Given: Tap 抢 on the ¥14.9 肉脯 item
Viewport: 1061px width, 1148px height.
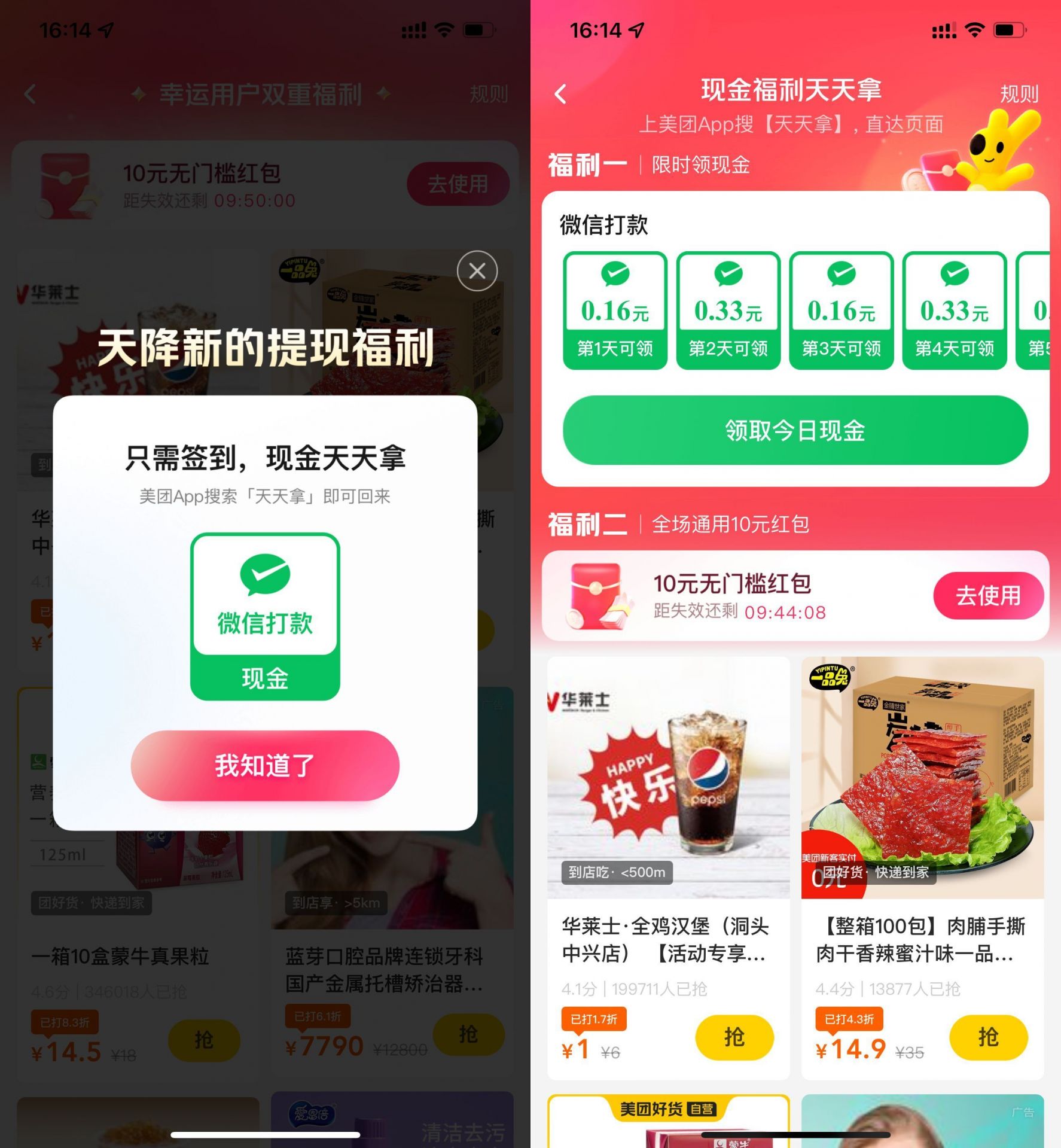Looking at the screenshot, I should (987, 1037).
